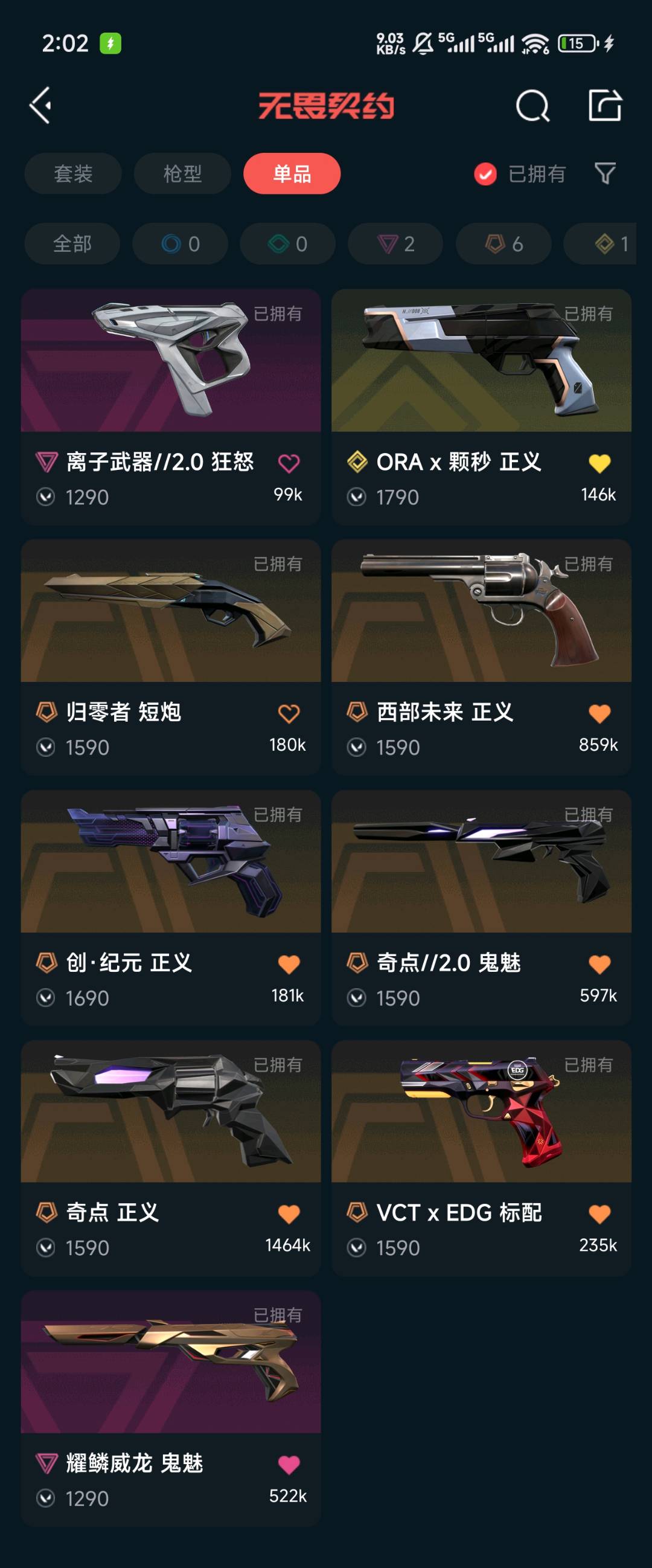Share this page via share icon
This screenshot has width=652, height=1568.
(x=604, y=106)
